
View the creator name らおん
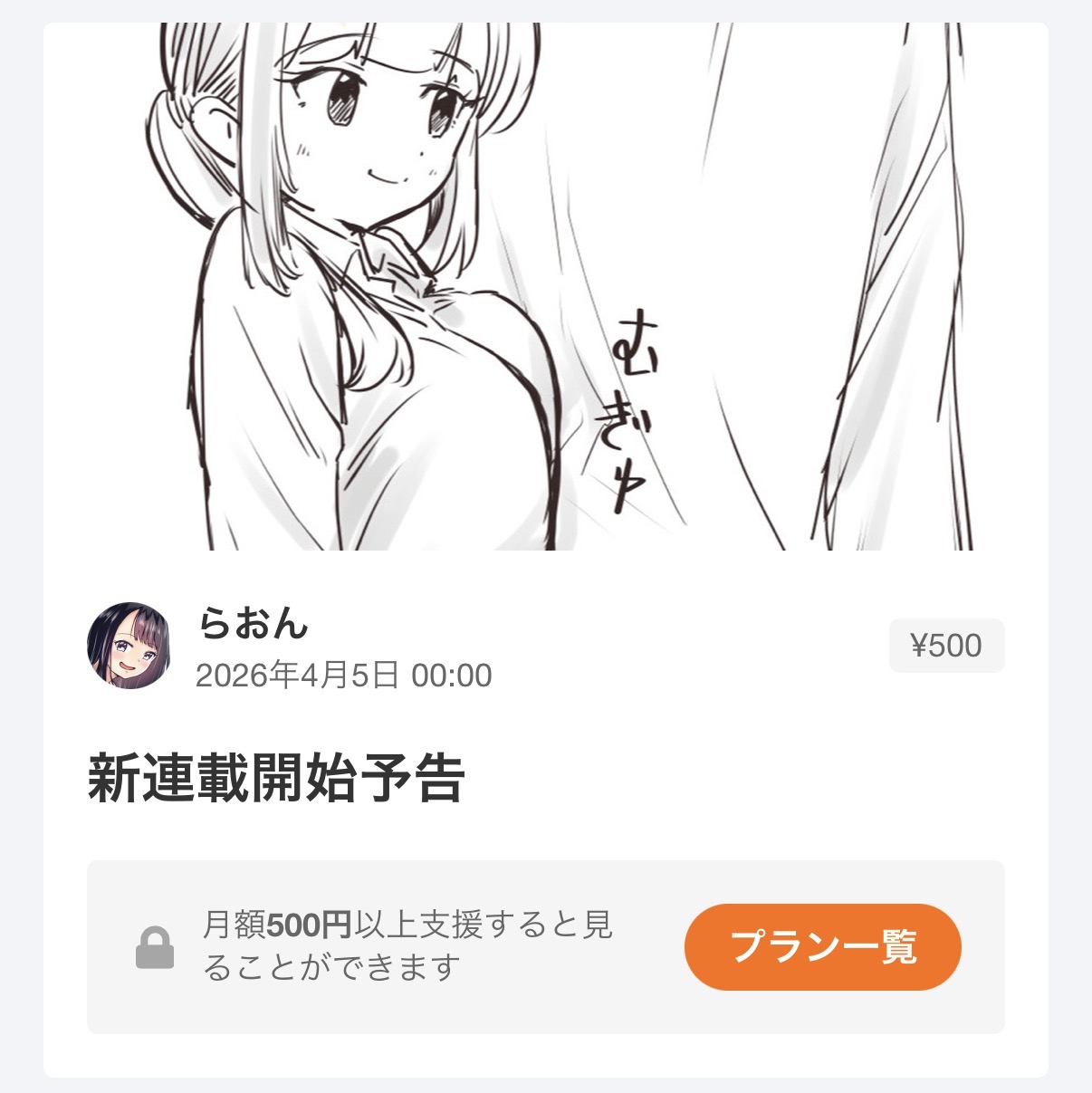tap(254, 623)
